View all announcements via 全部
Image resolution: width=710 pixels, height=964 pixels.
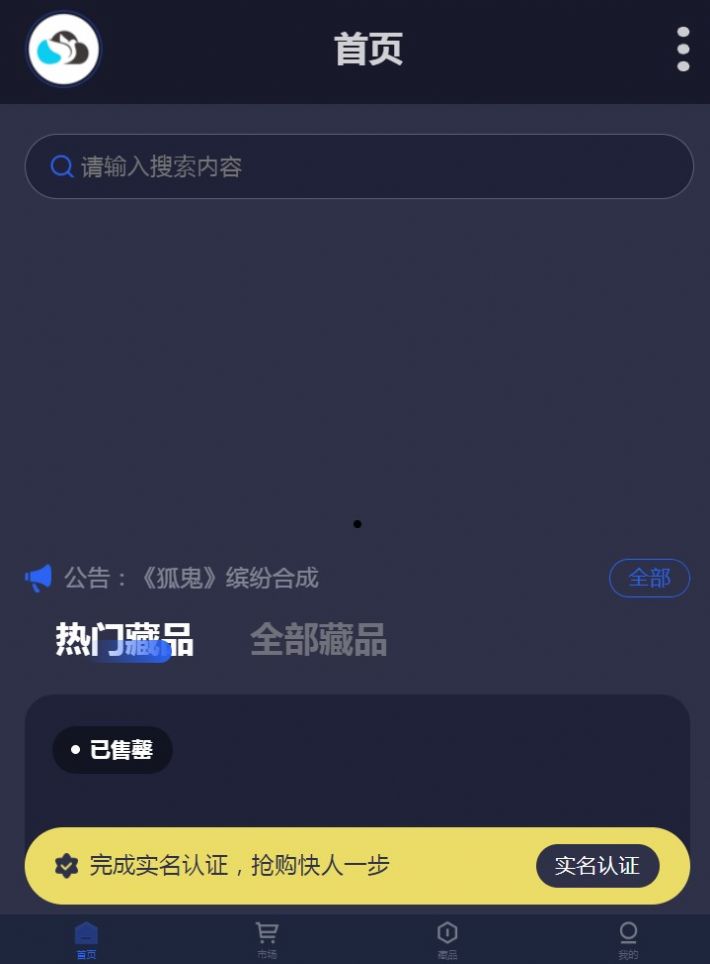coord(649,578)
